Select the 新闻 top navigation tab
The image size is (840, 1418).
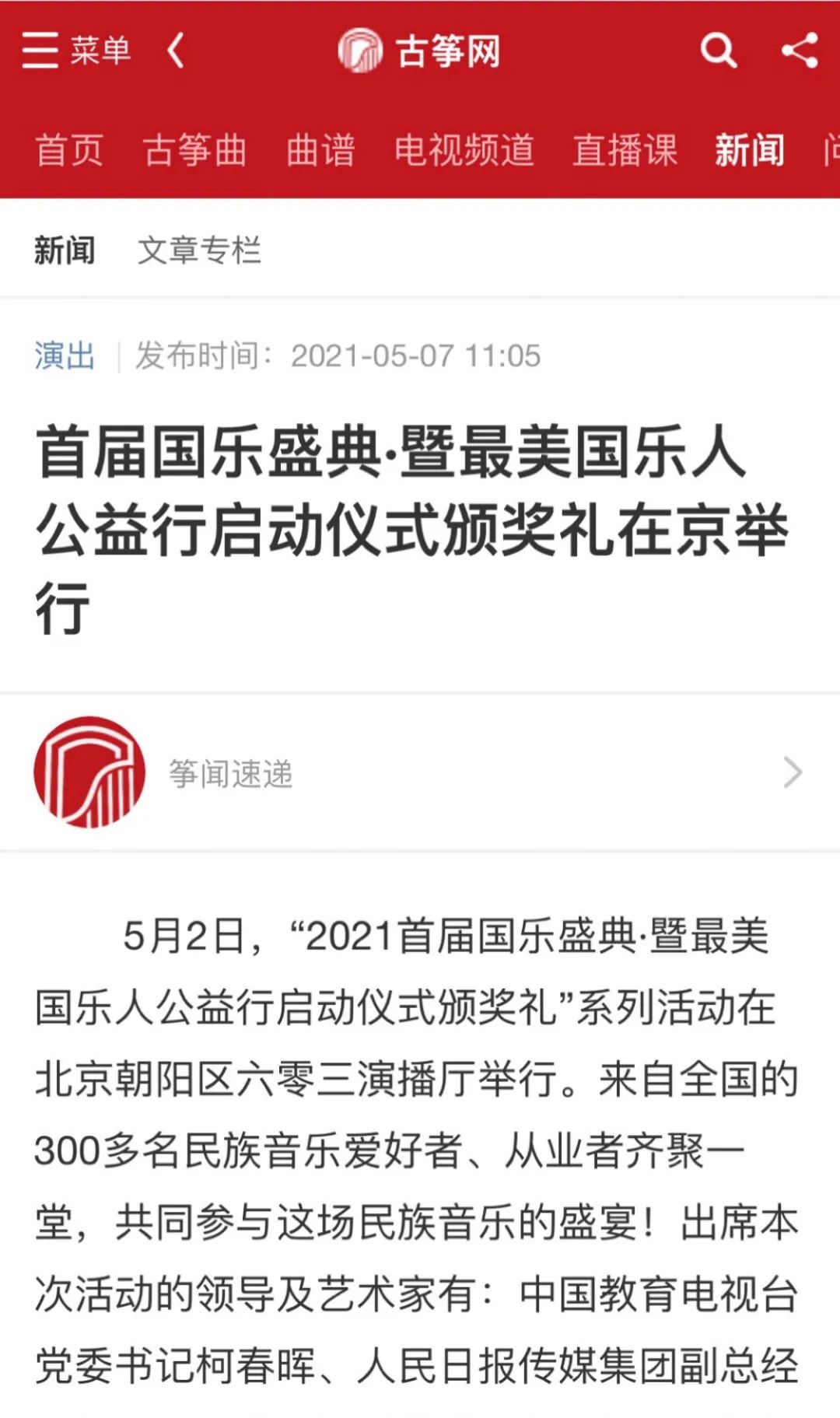(x=750, y=150)
